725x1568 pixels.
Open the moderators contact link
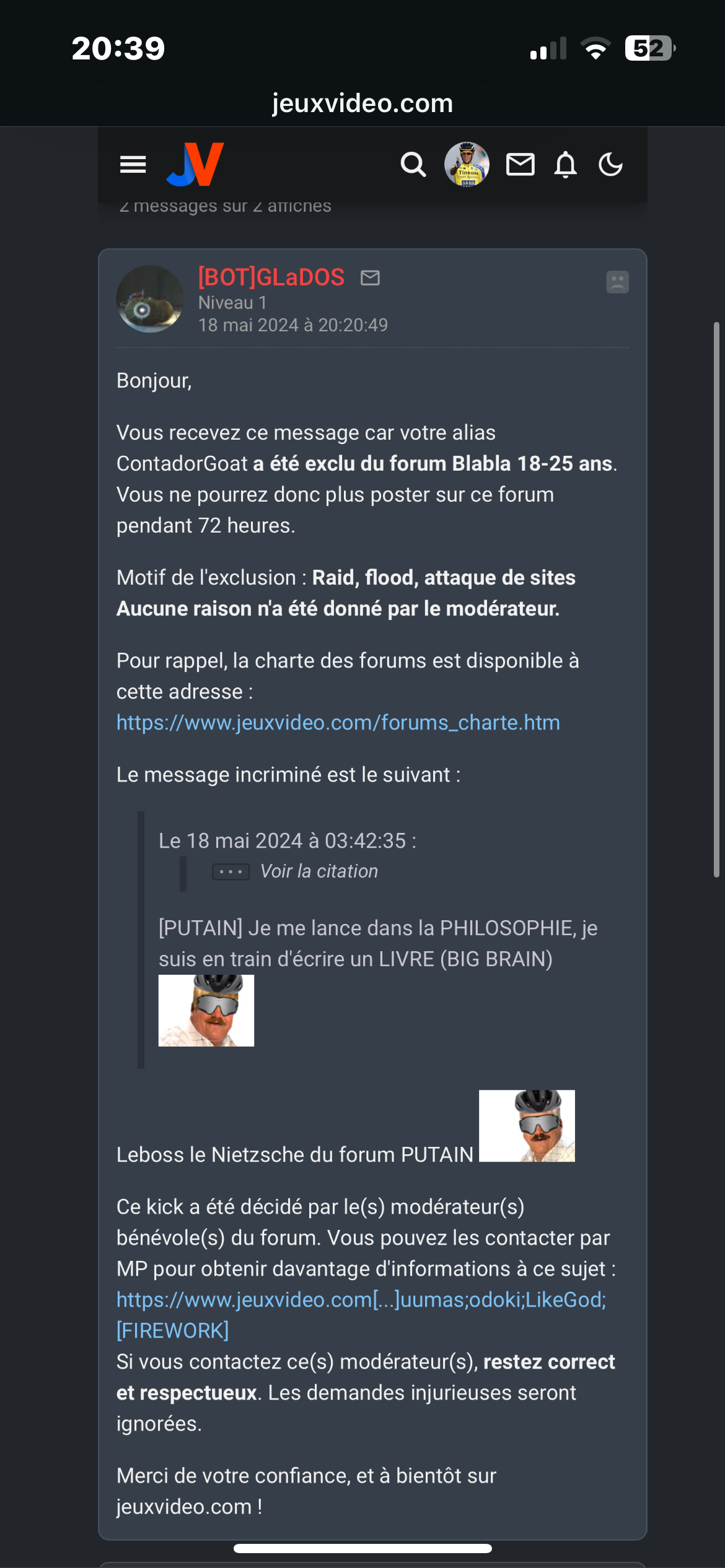361,1299
